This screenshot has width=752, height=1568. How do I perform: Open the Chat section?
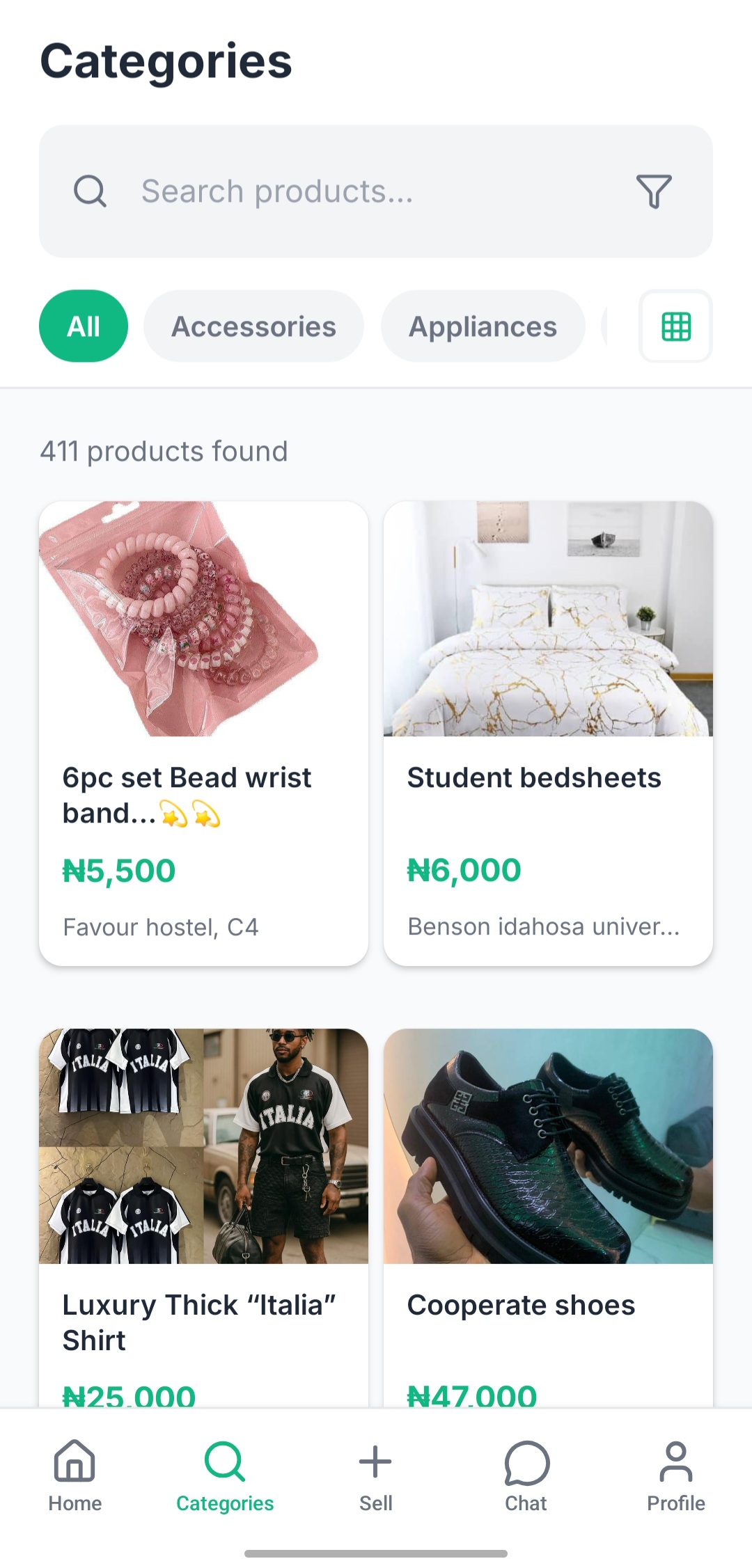(x=526, y=1465)
